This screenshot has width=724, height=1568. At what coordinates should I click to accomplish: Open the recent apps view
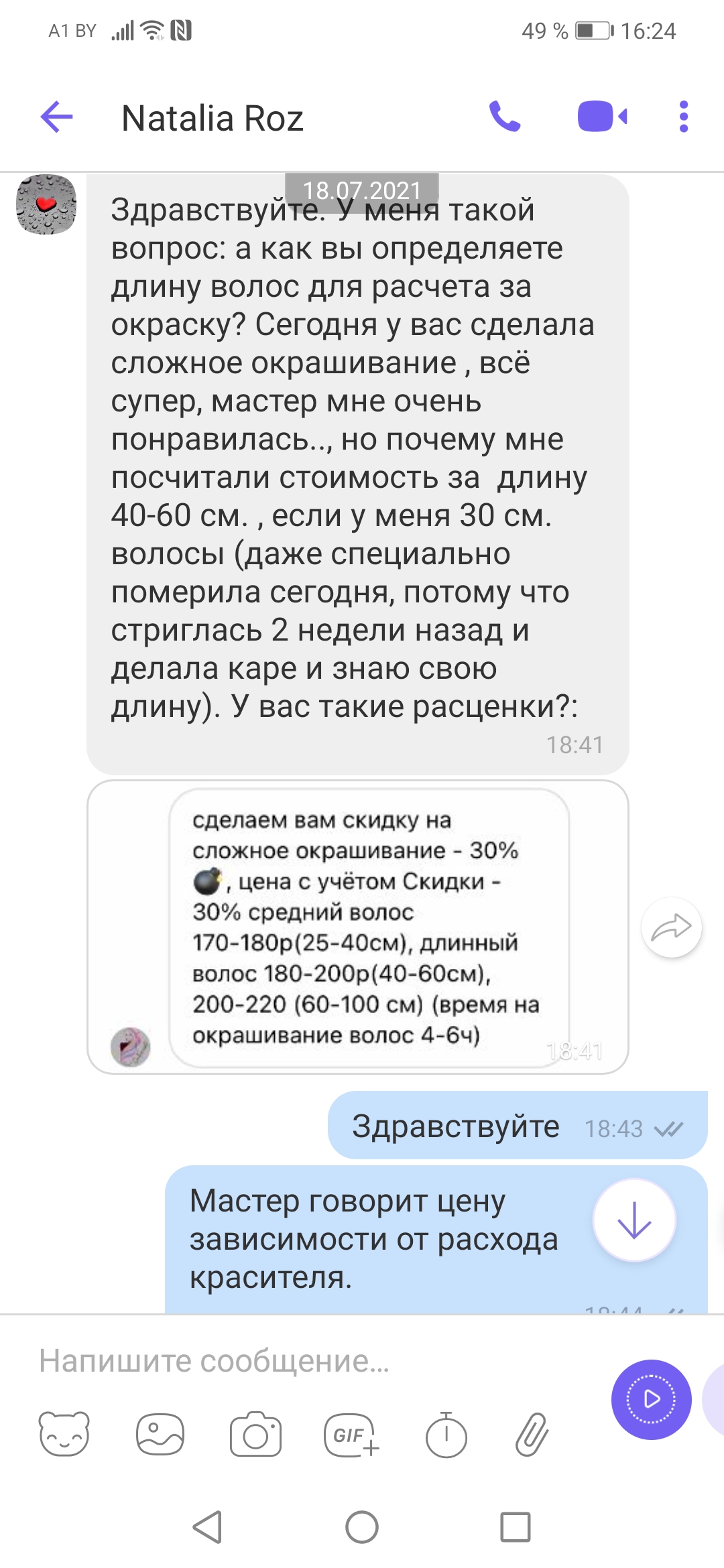point(516,1528)
